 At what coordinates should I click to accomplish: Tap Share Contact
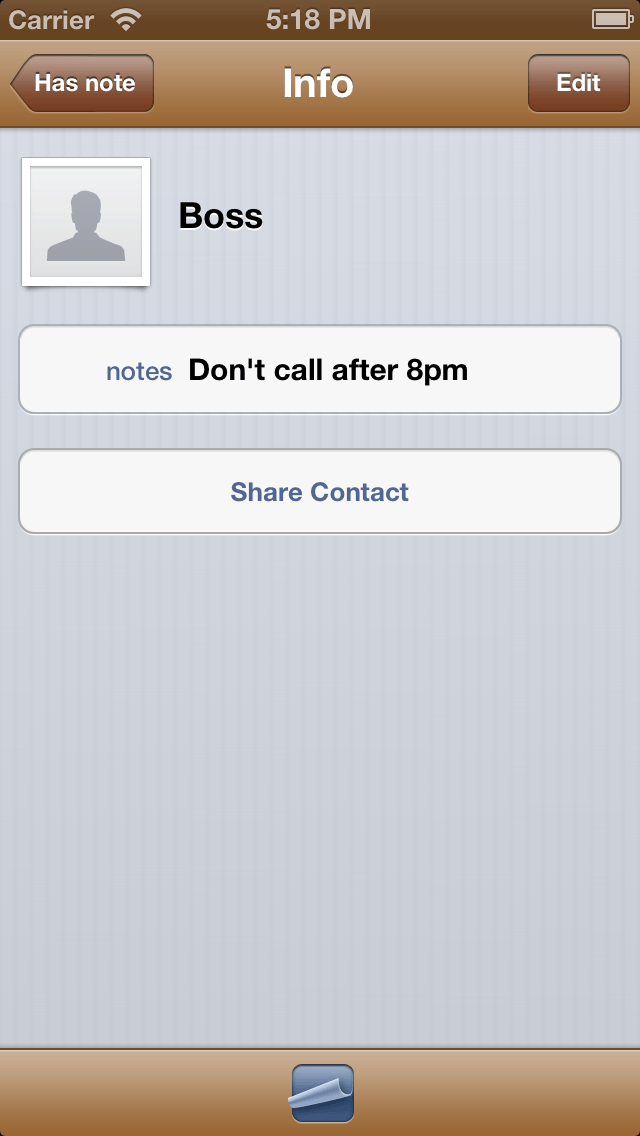point(320,492)
